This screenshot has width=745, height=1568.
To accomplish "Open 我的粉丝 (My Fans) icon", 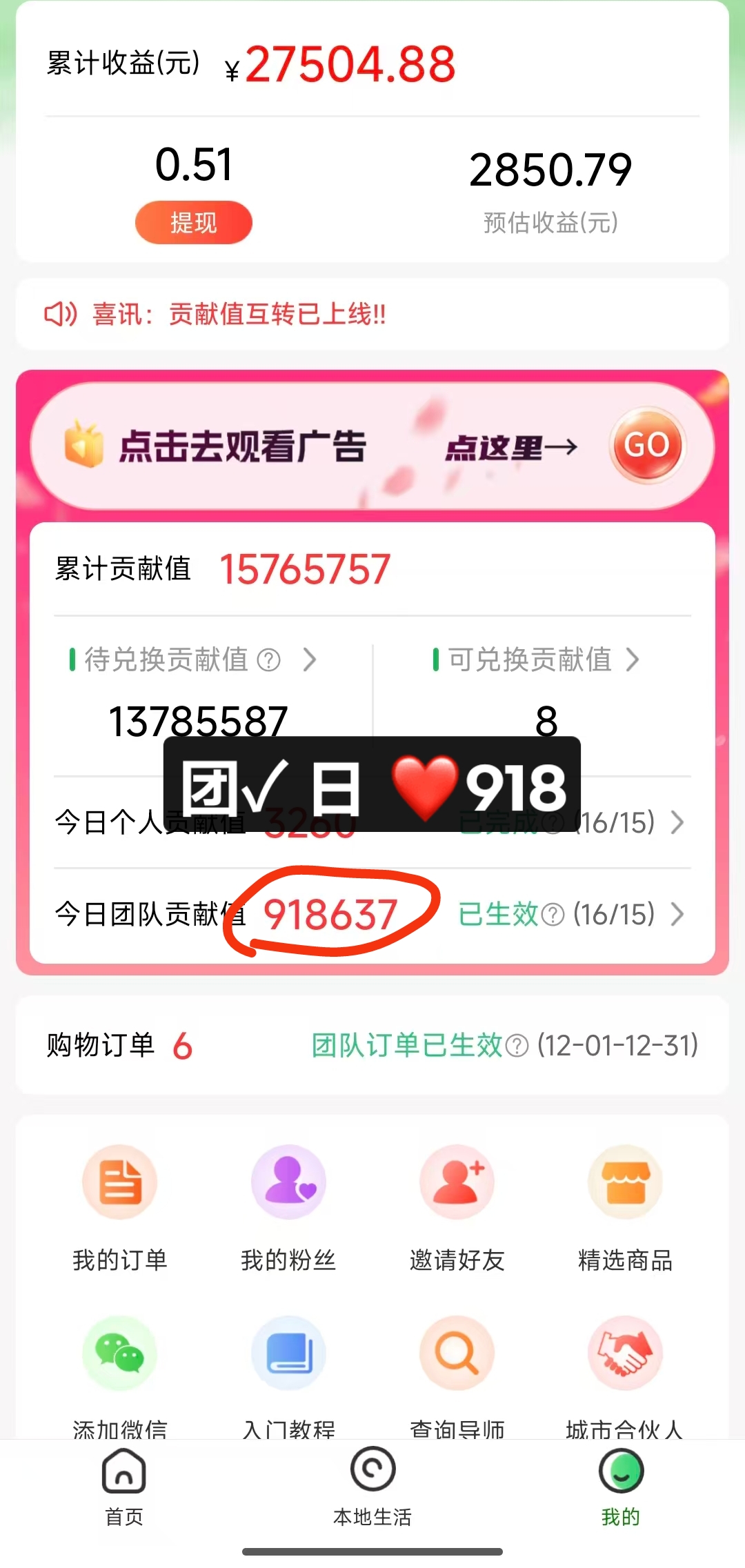I will point(288,1181).
